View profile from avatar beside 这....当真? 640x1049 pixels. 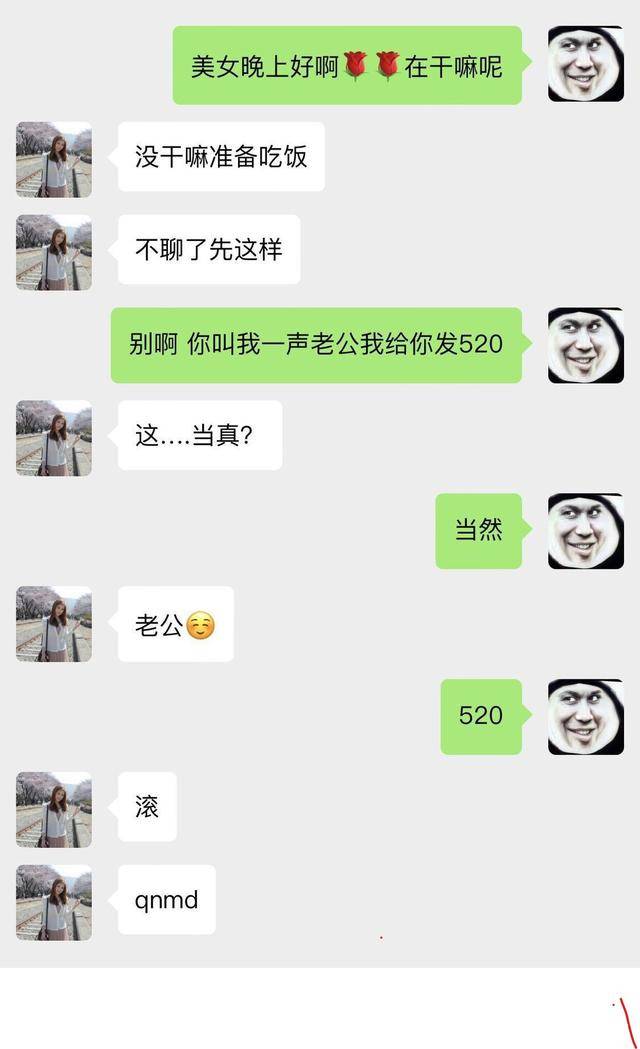coord(54,438)
